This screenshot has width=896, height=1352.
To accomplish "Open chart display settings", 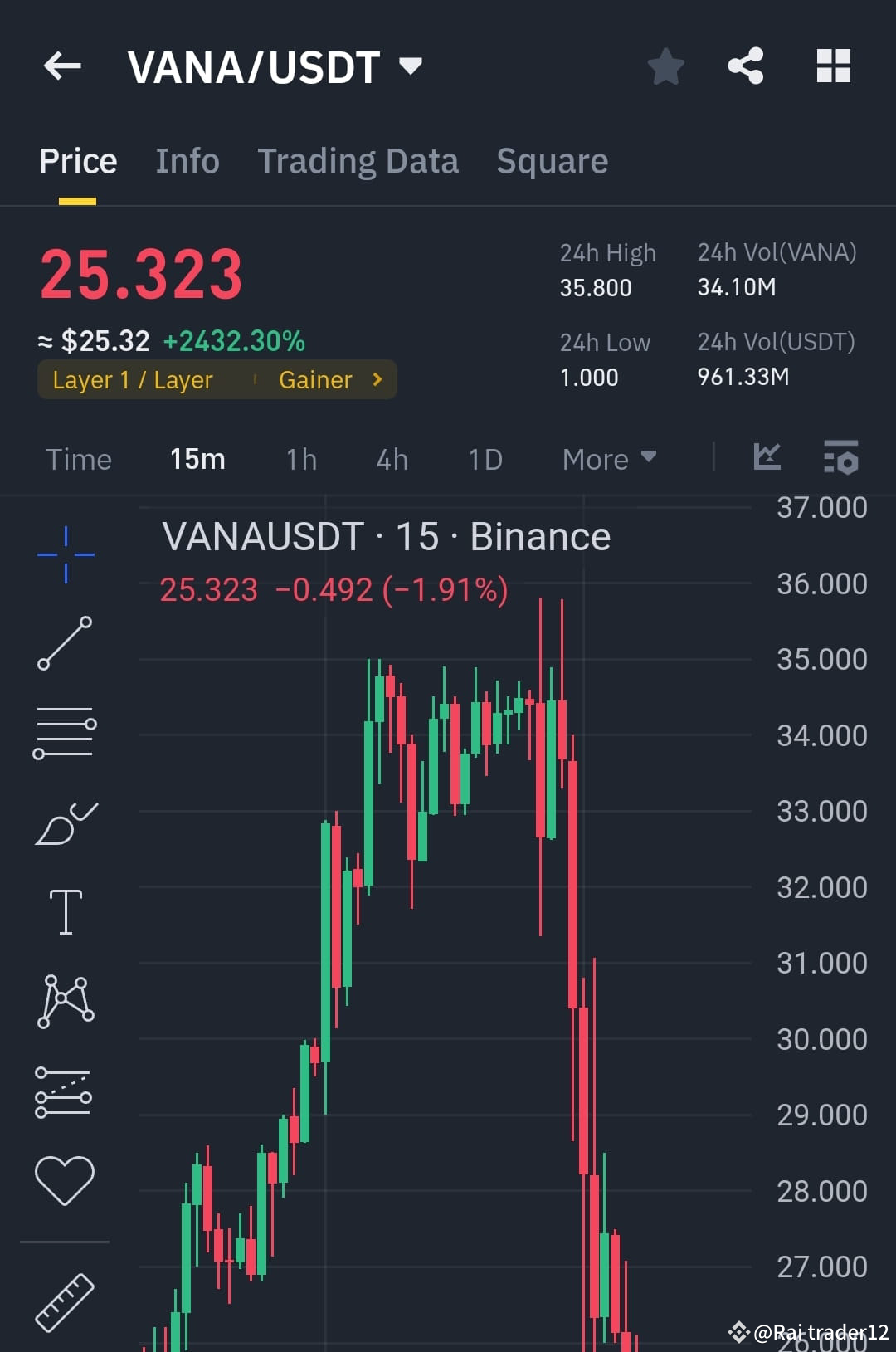I will tap(841, 457).
